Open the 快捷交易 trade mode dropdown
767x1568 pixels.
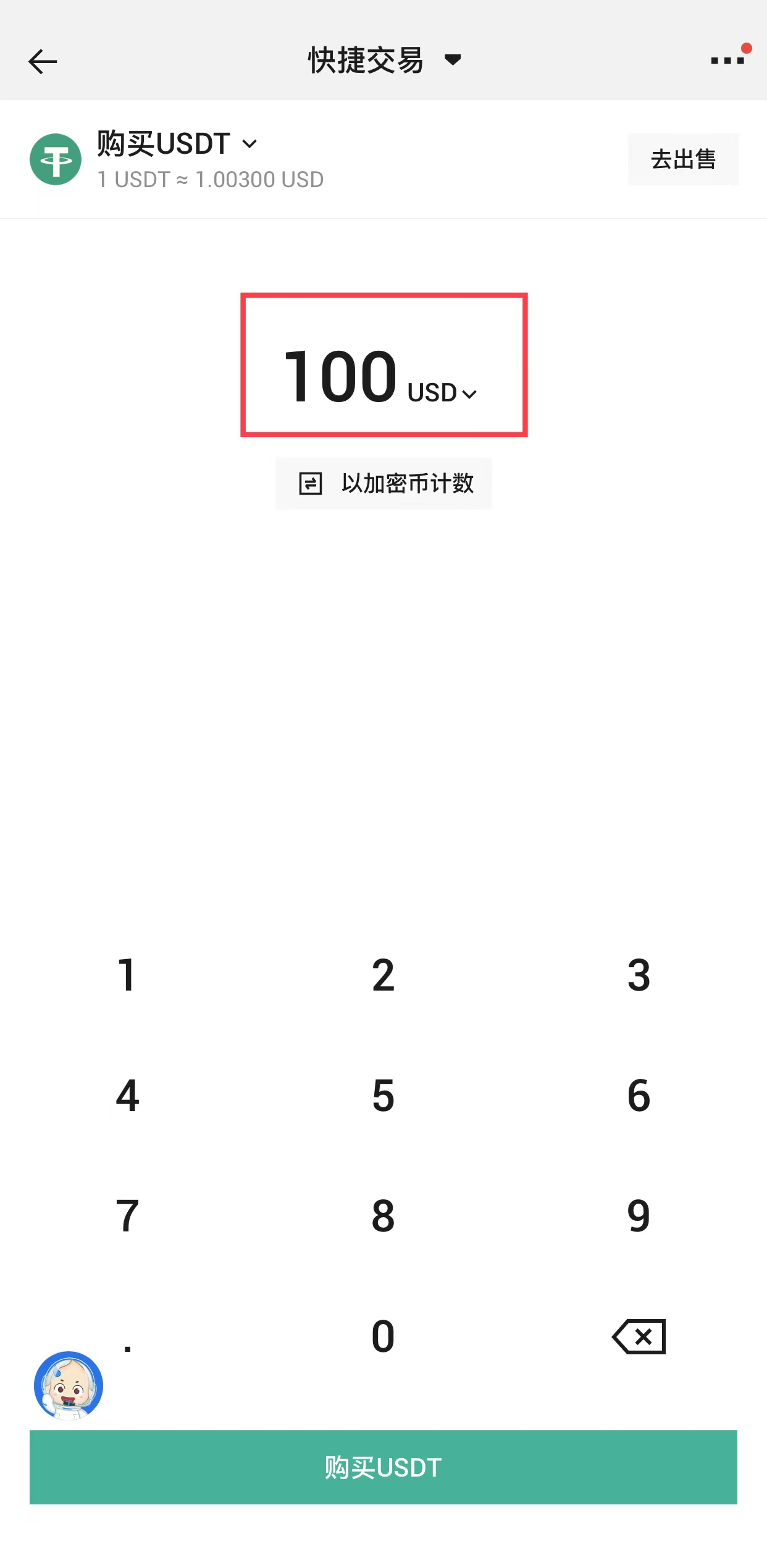(x=383, y=60)
